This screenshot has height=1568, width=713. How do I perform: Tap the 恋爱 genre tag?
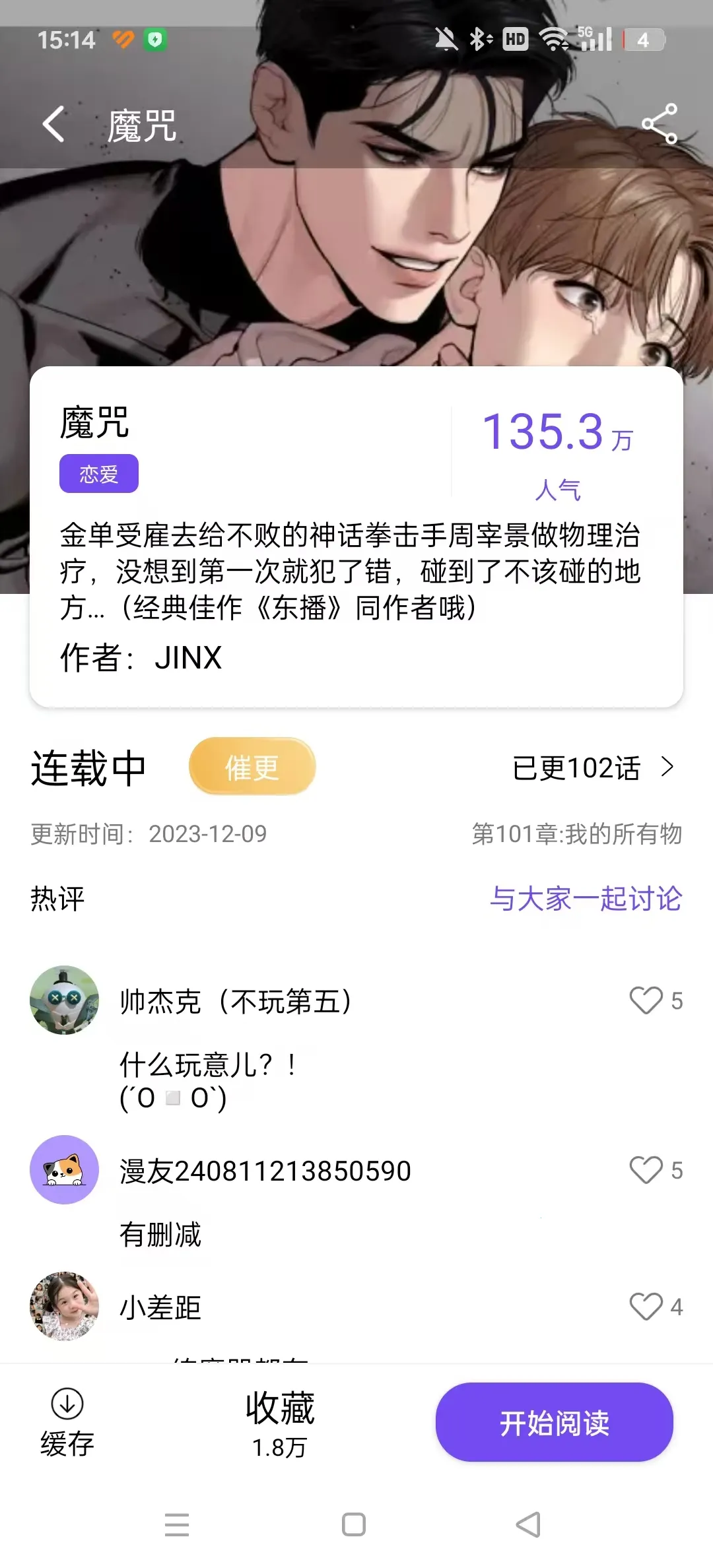[99, 473]
